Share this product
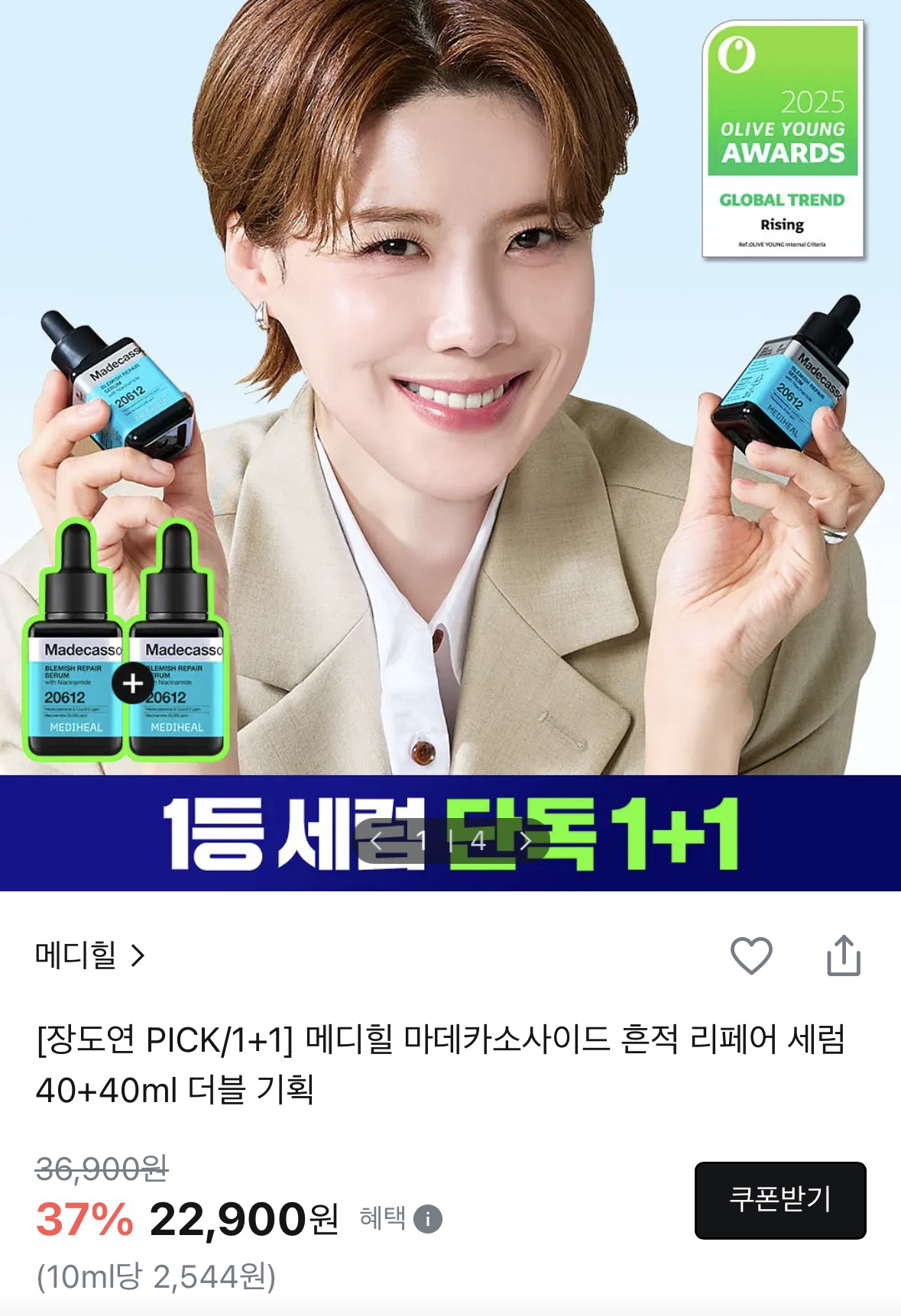This screenshot has height=1316, width=901. (x=844, y=955)
